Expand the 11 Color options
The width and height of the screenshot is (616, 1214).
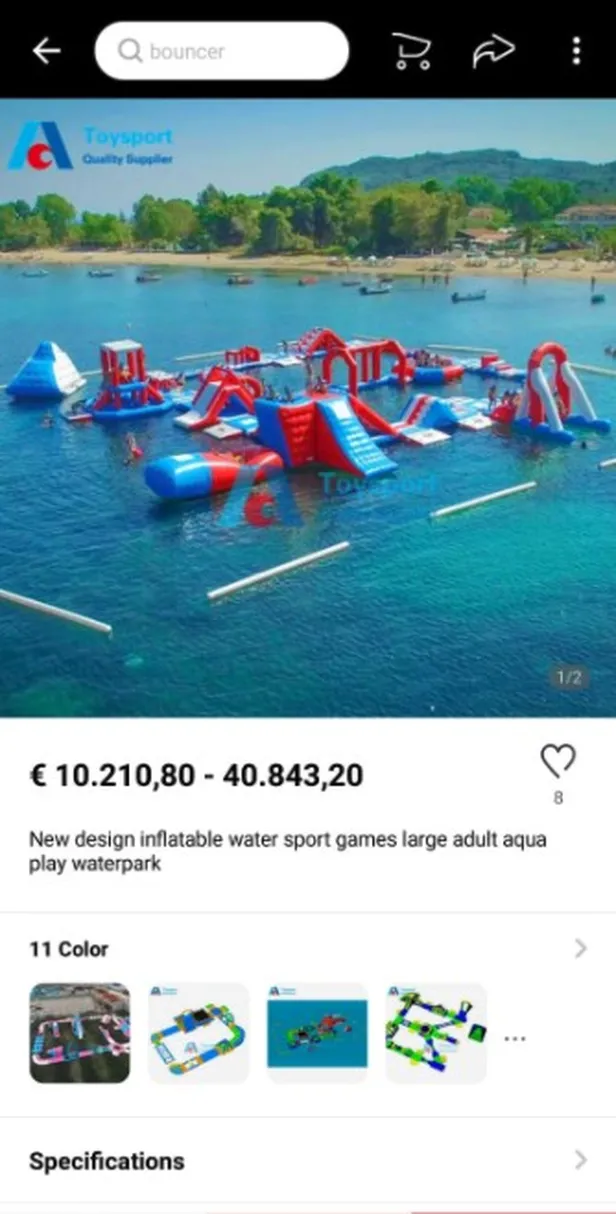tap(580, 949)
